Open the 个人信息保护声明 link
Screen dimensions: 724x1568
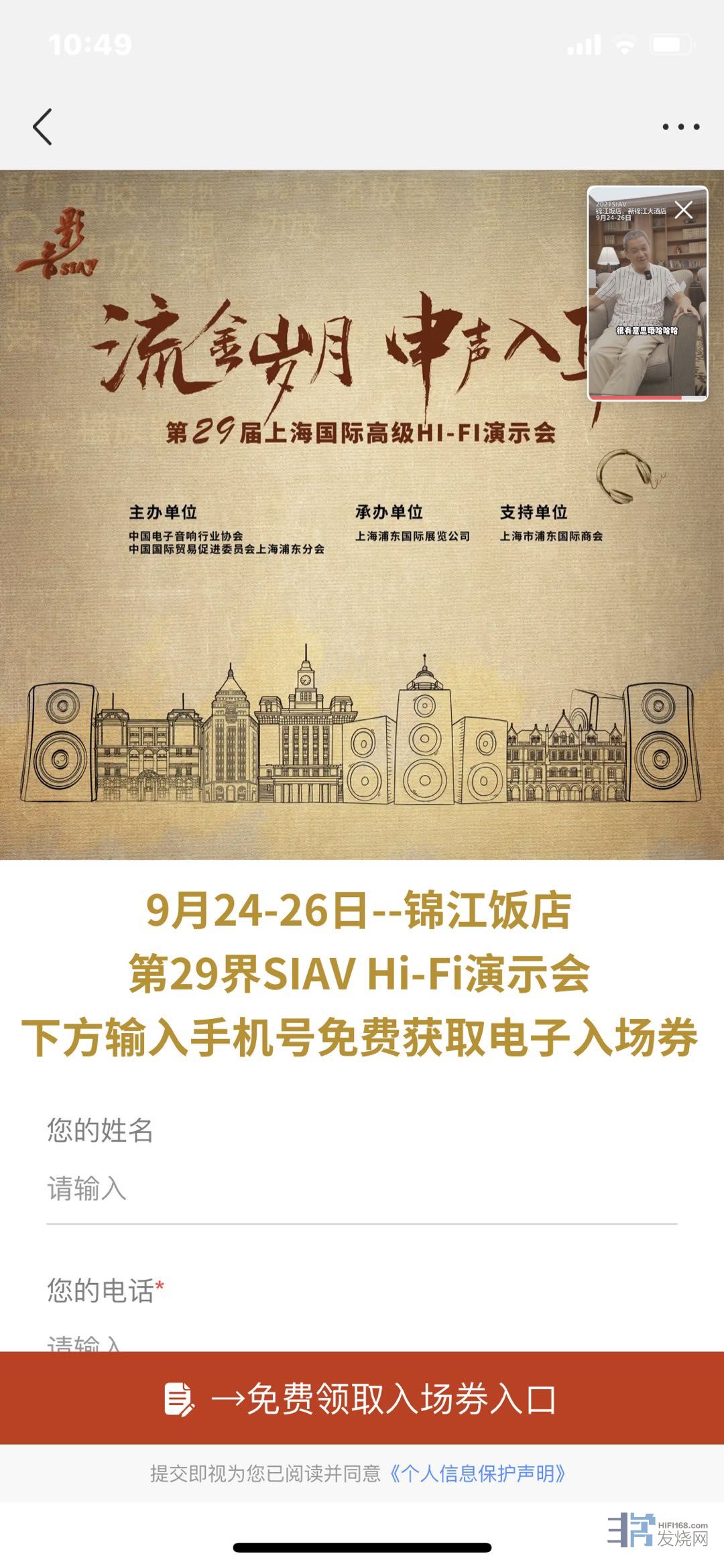coord(478,1473)
